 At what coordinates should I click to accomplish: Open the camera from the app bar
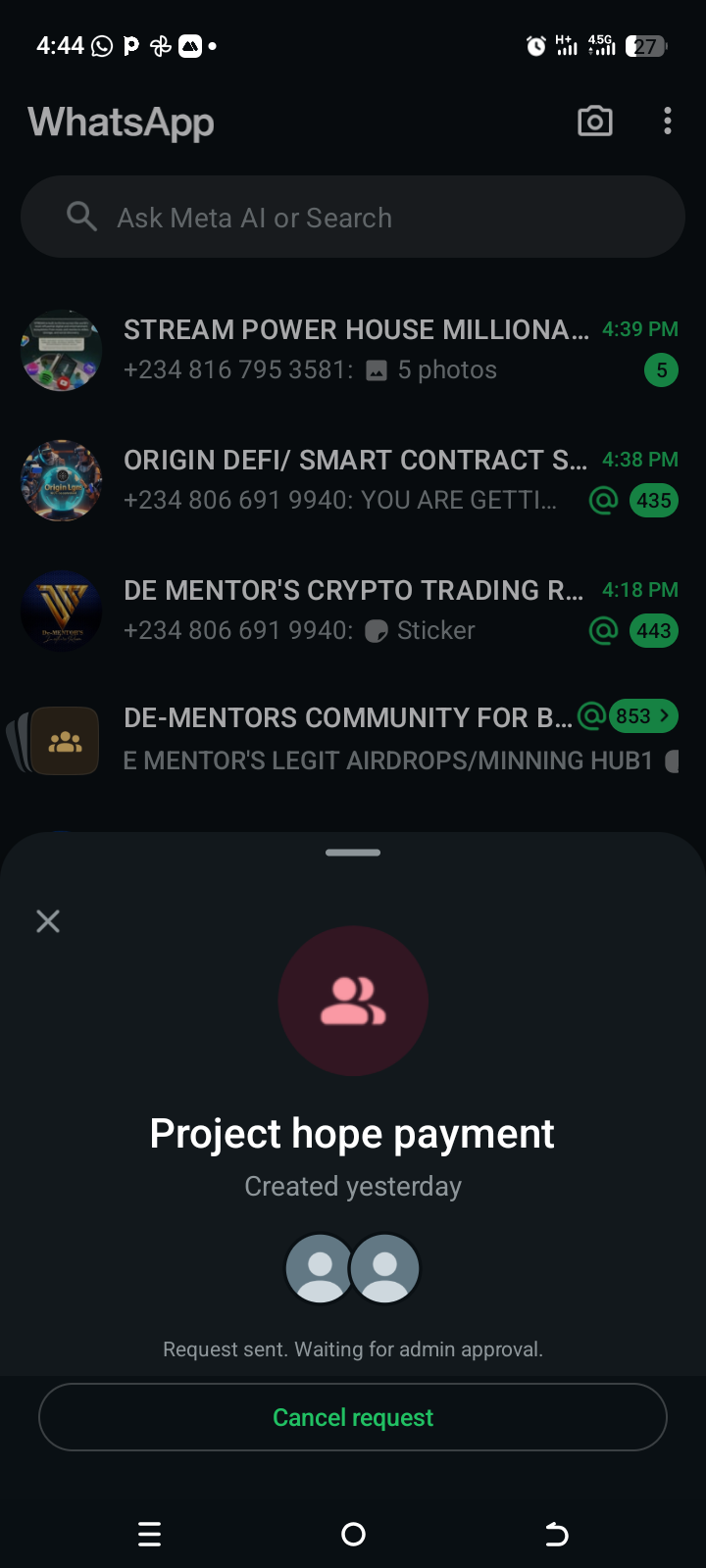[594, 122]
